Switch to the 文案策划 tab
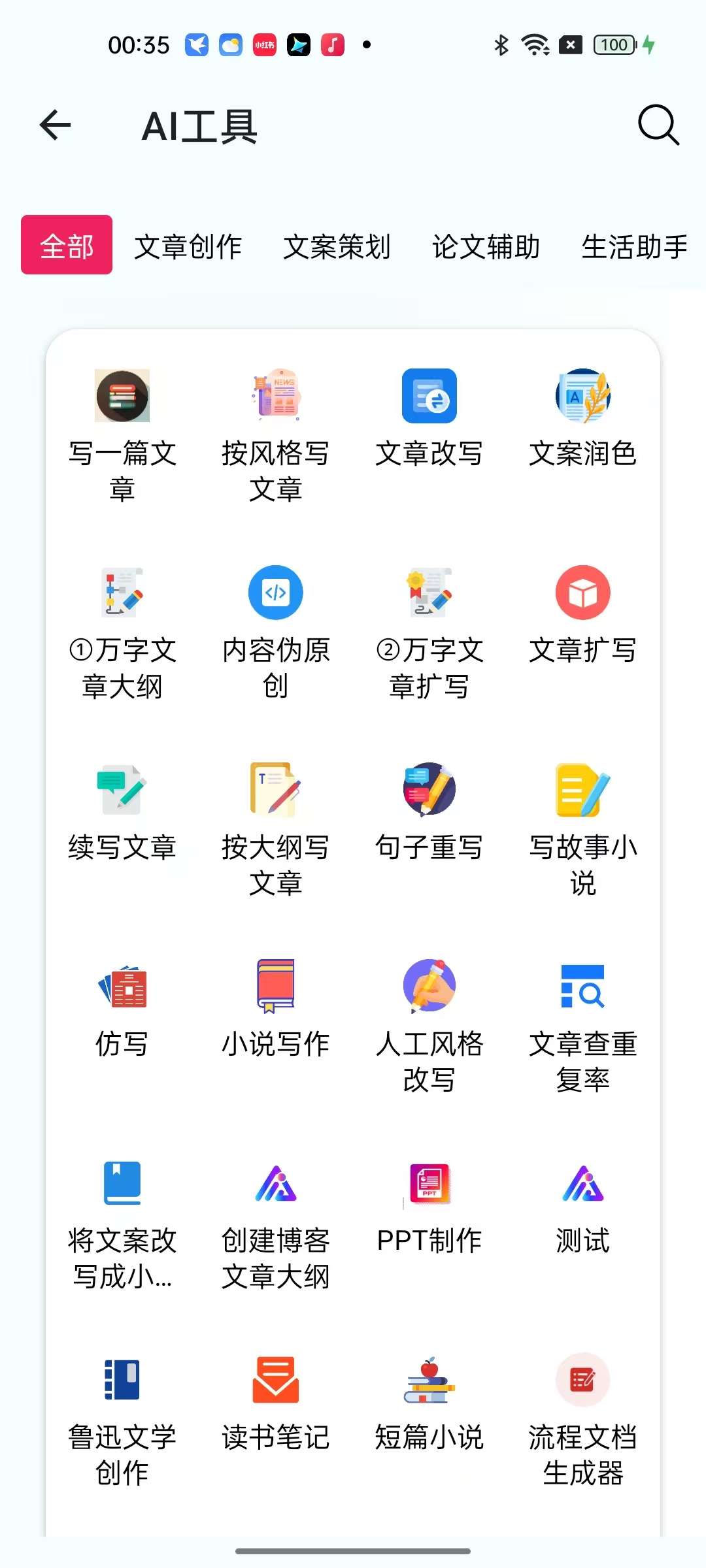The width and height of the screenshot is (706, 1568). (x=337, y=247)
